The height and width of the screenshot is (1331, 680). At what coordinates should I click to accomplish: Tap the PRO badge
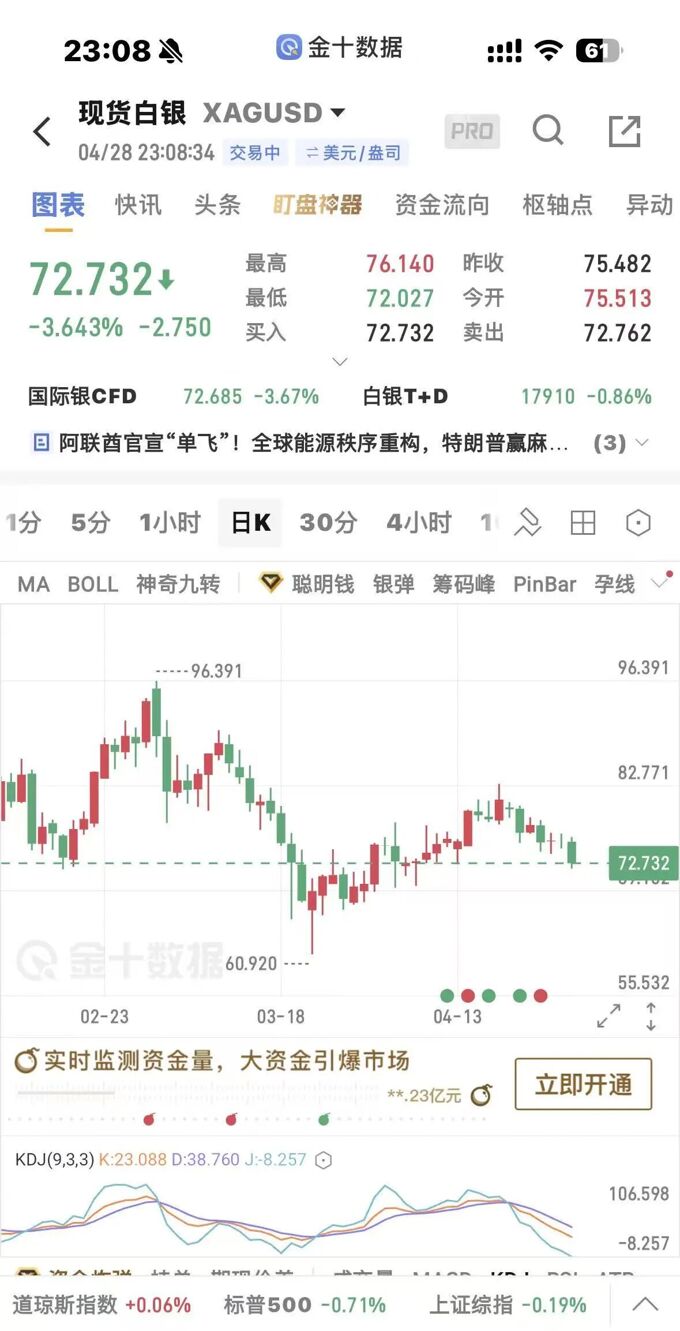click(472, 131)
